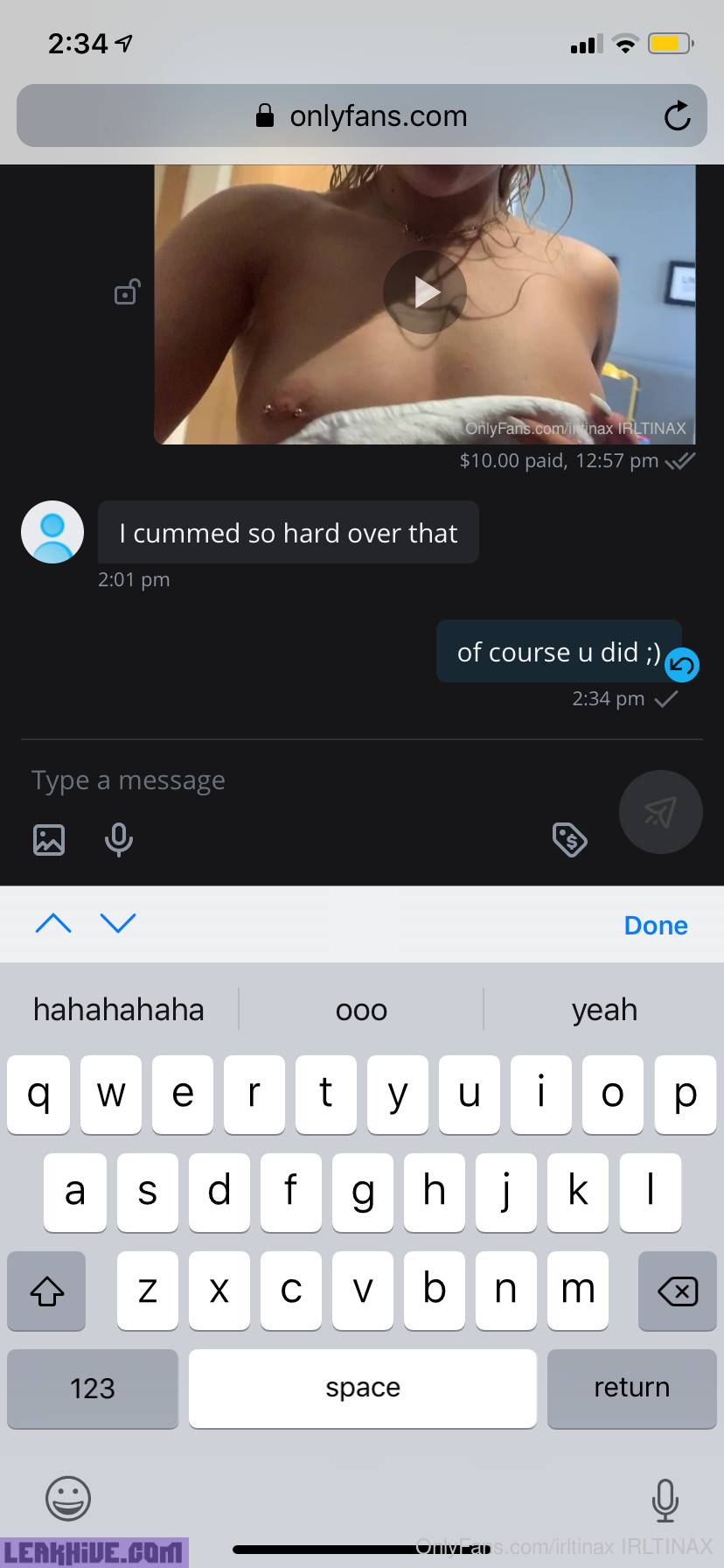This screenshot has height=1568, width=724.
Task: Open the sender's profile avatar
Action: [52, 532]
